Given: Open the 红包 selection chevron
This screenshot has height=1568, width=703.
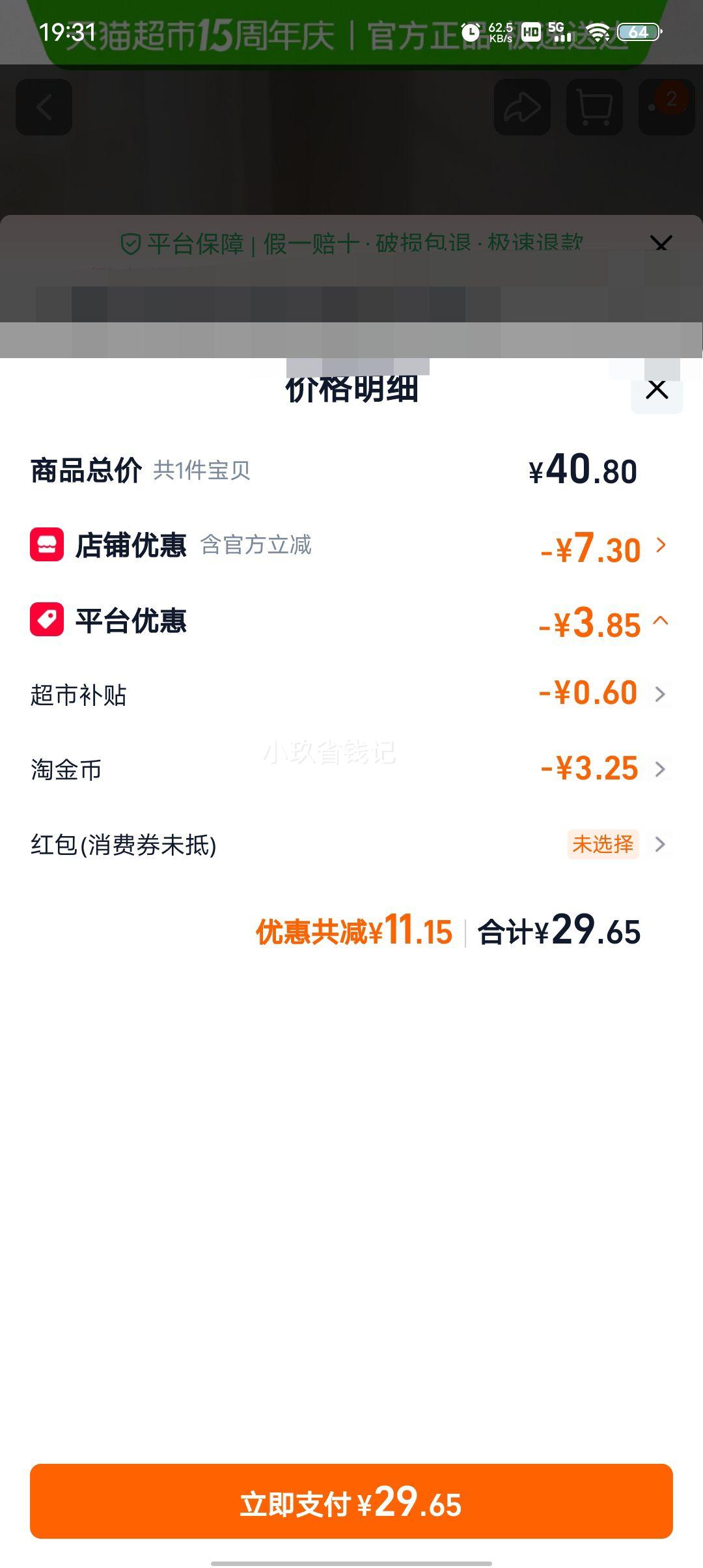Looking at the screenshot, I should pos(662,845).
